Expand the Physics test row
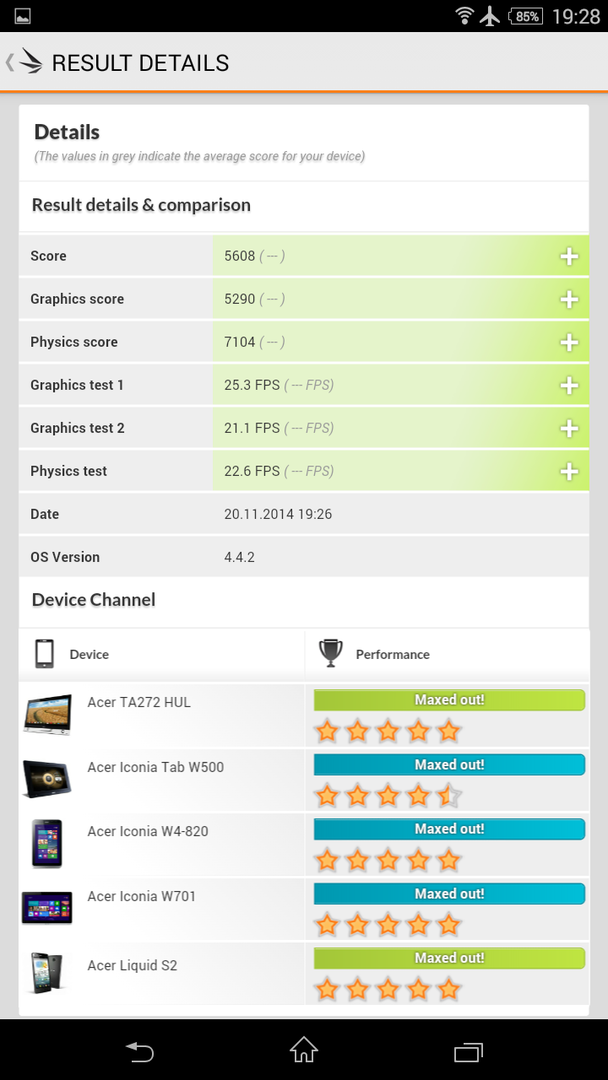 (x=569, y=471)
